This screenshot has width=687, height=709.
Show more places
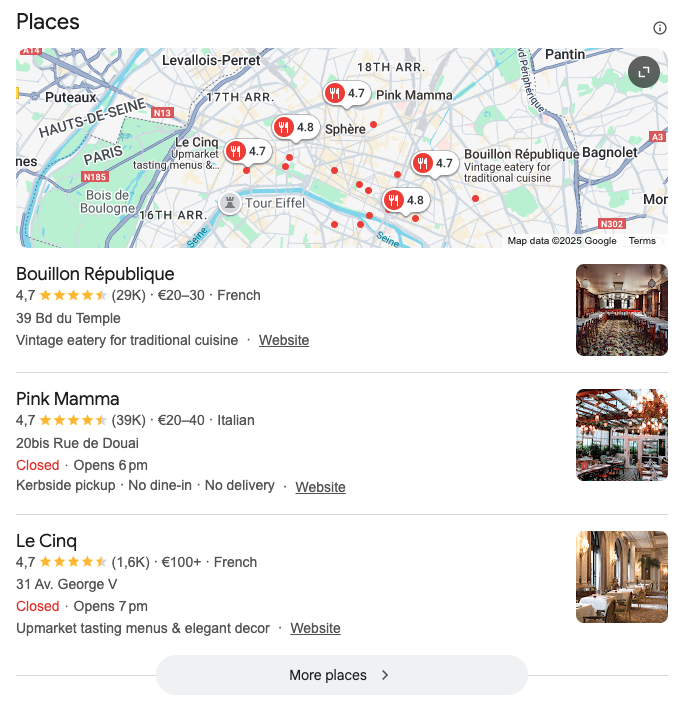(341, 675)
